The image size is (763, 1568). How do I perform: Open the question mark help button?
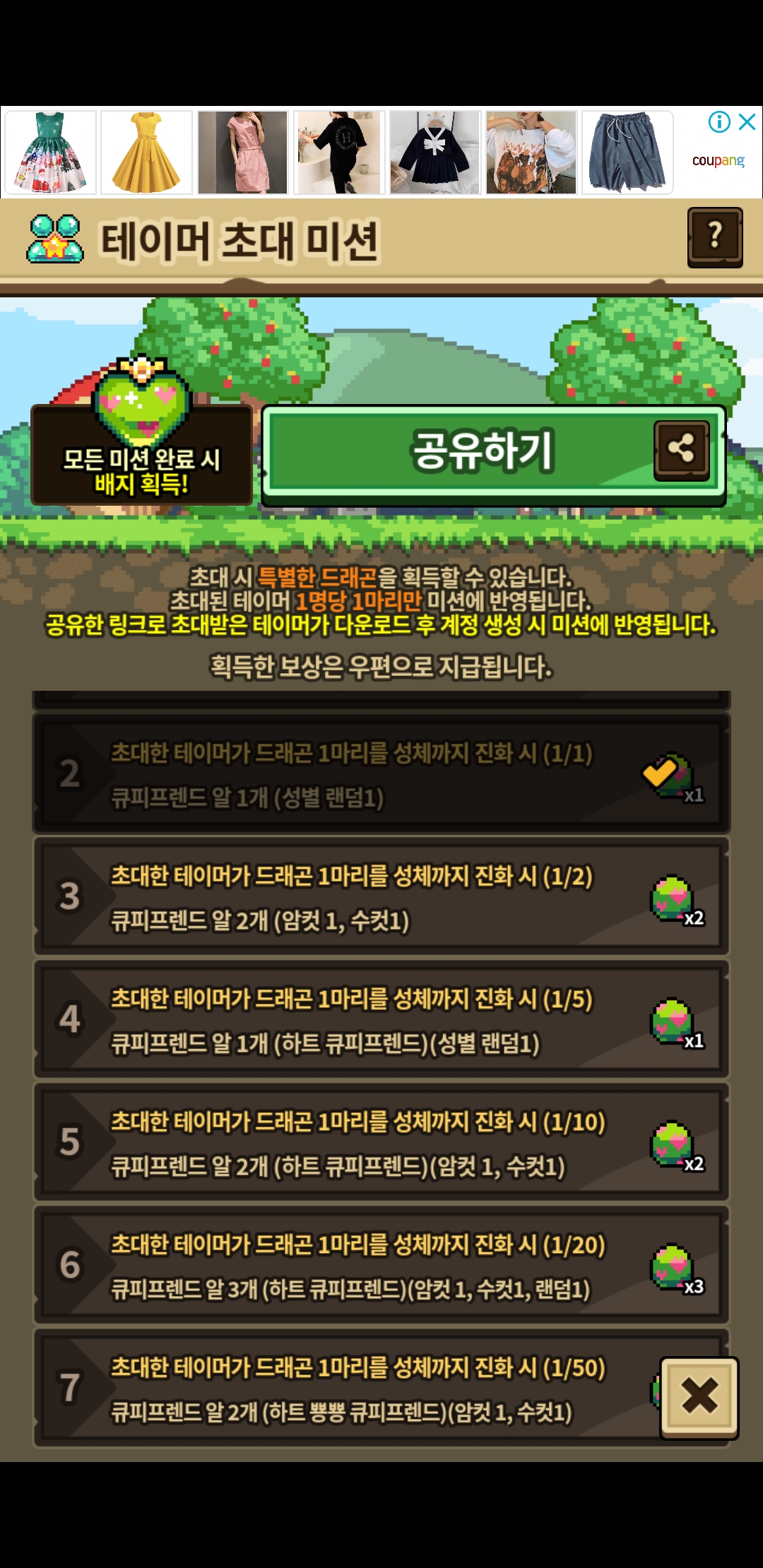[x=715, y=237]
